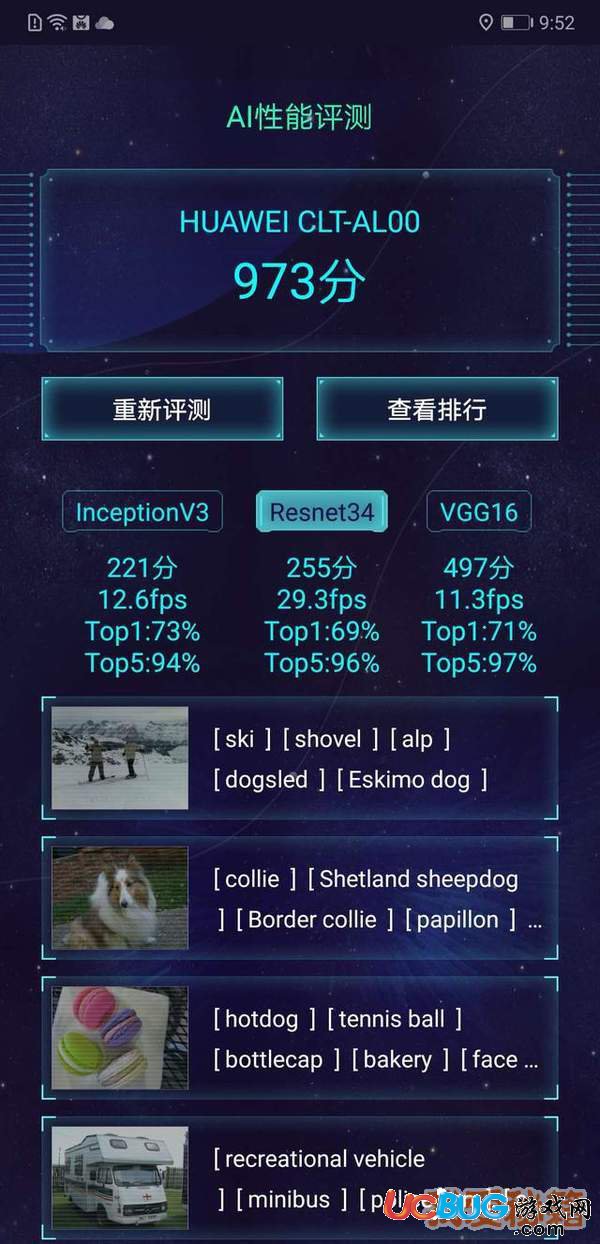Open rankings via 查看排行 button

pyautogui.click(x=437, y=408)
